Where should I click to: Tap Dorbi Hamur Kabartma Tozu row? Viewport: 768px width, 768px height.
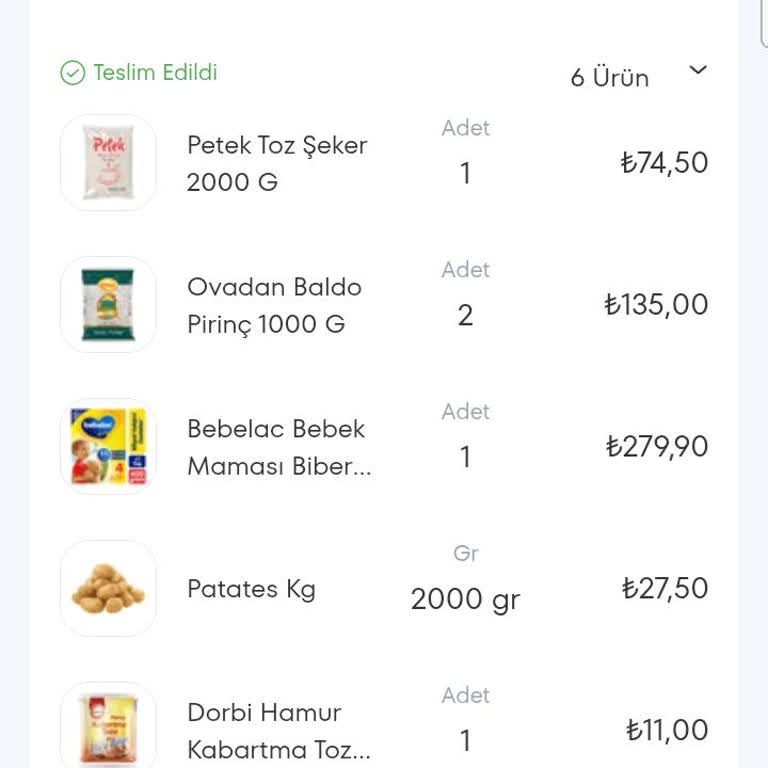pos(278,730)
